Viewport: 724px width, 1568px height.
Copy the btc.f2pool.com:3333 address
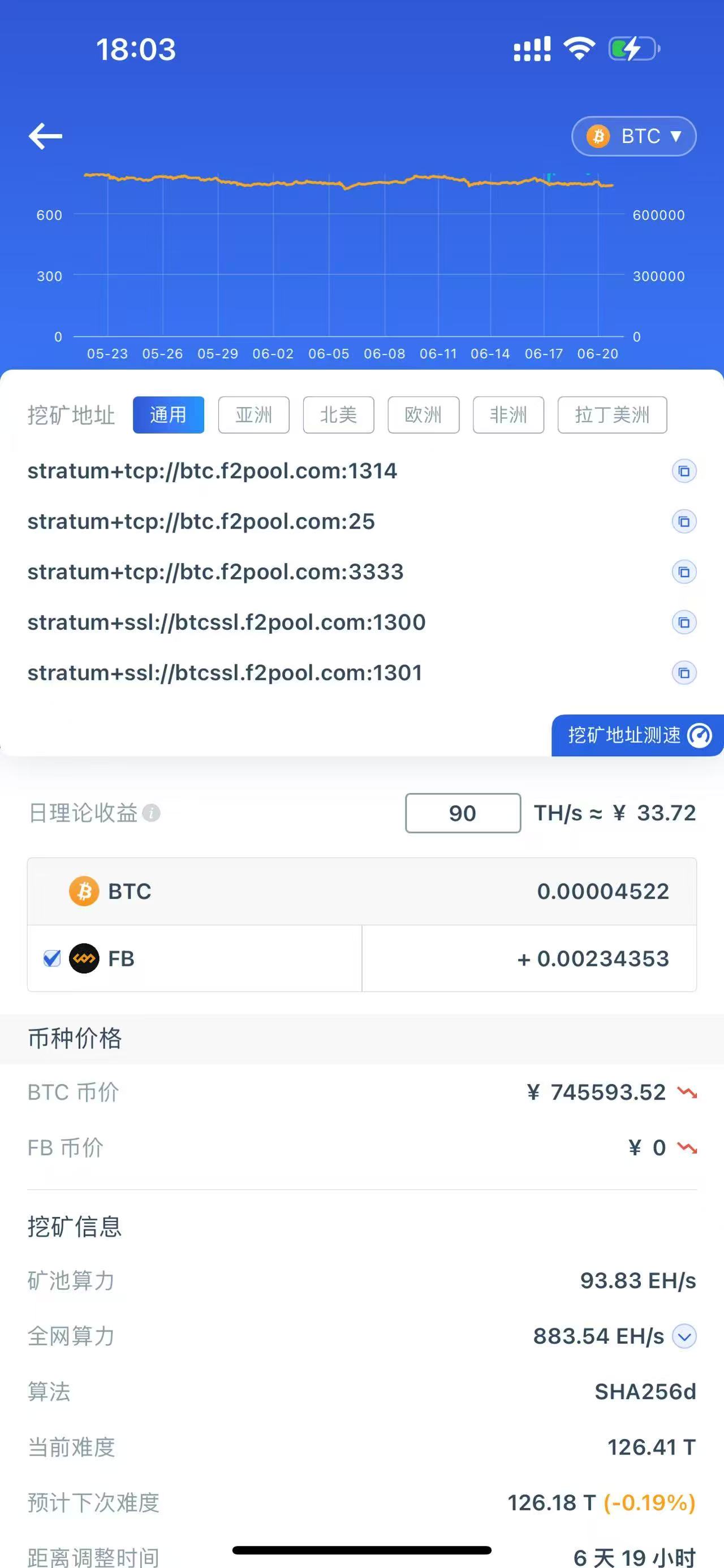click(684, 572)
